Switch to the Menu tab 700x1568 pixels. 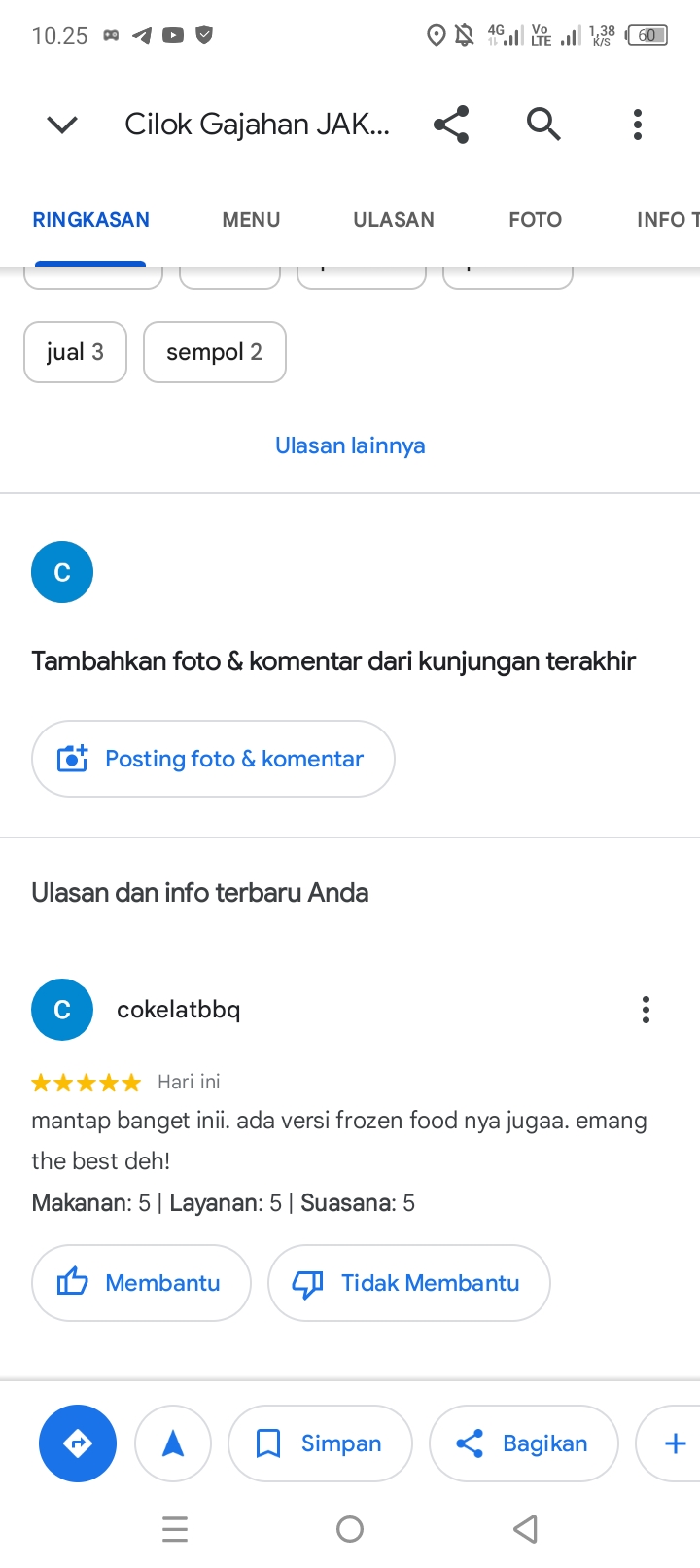pyautogui.click(x=251, y=220)
